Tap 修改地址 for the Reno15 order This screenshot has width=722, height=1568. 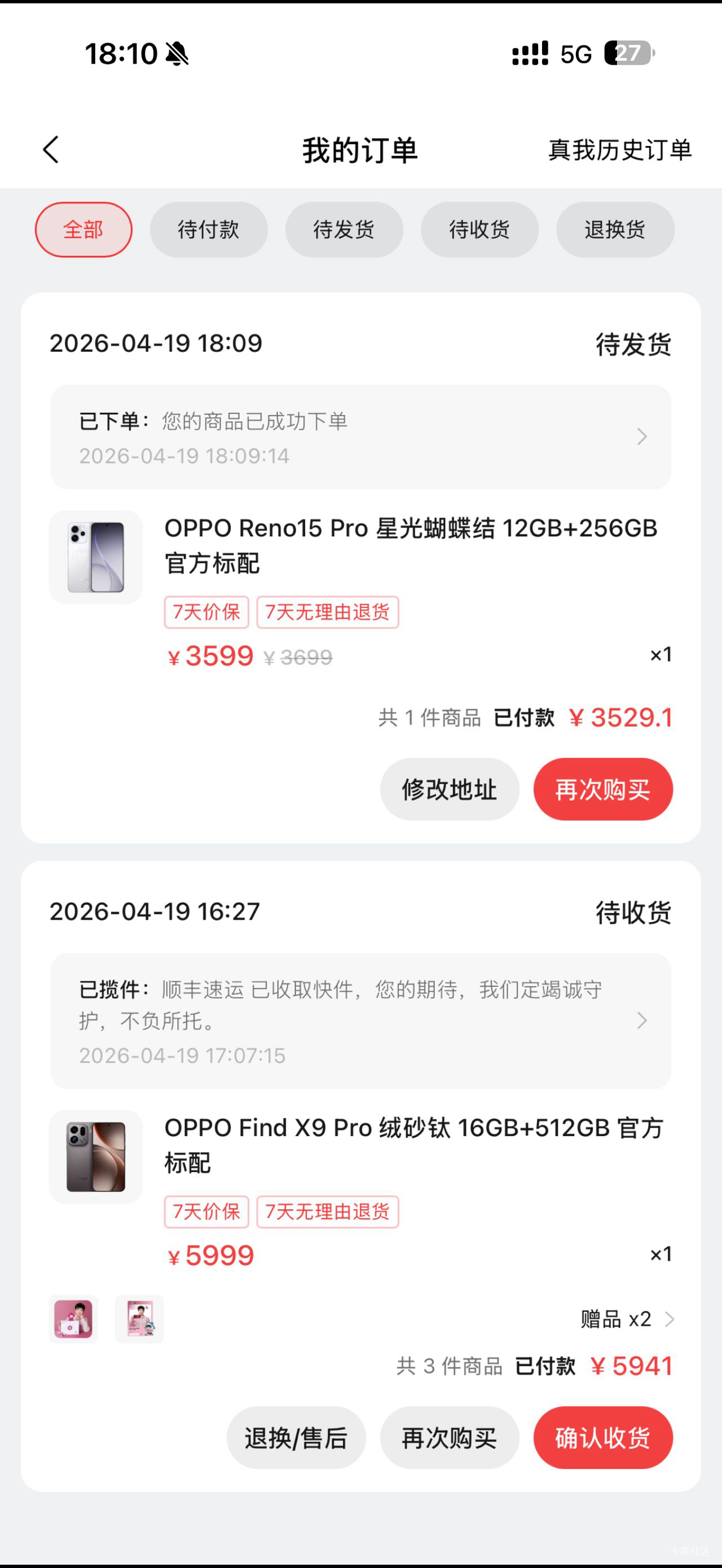click(449, 789)
